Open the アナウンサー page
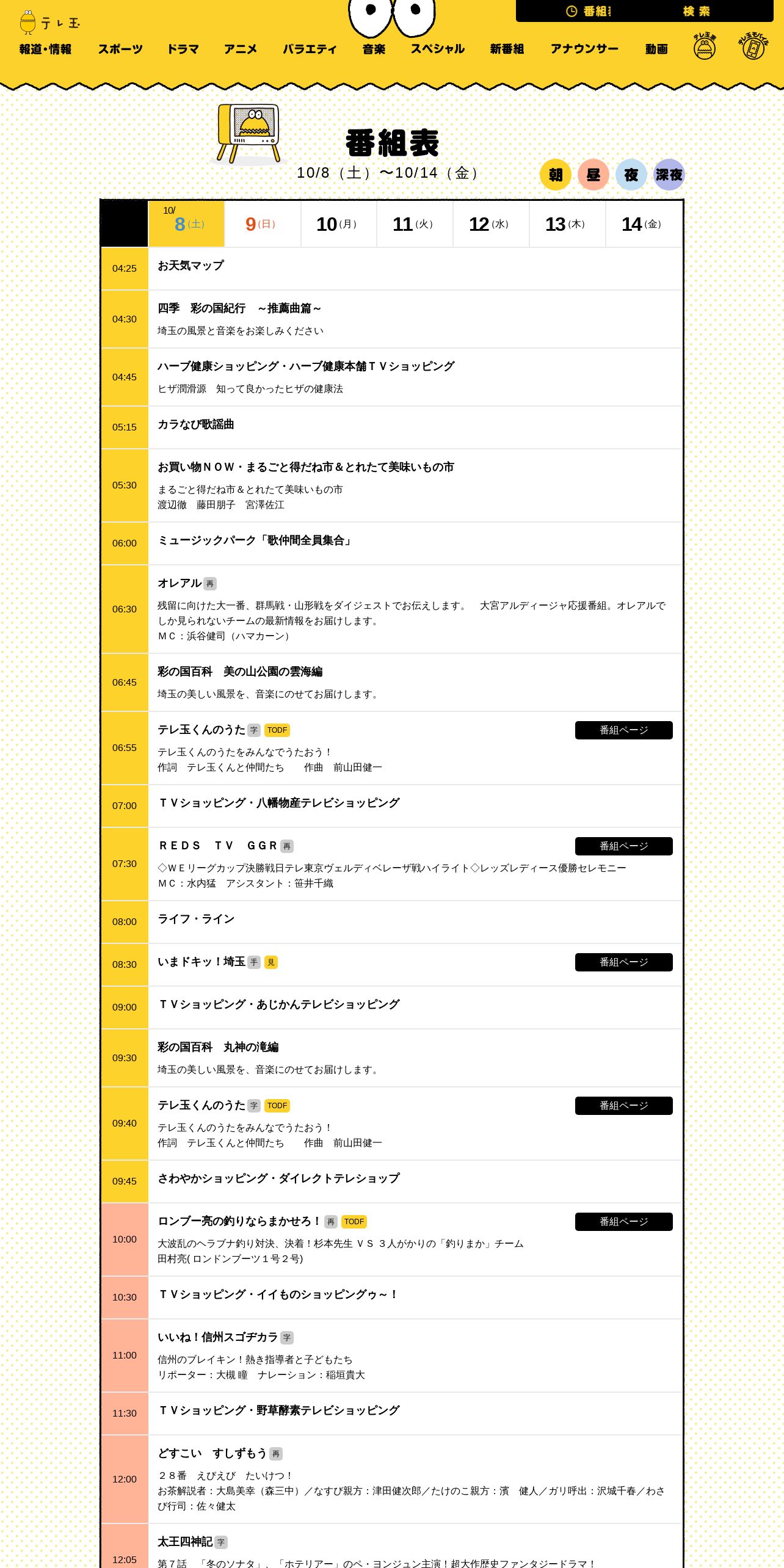 [x=584, y=49]
